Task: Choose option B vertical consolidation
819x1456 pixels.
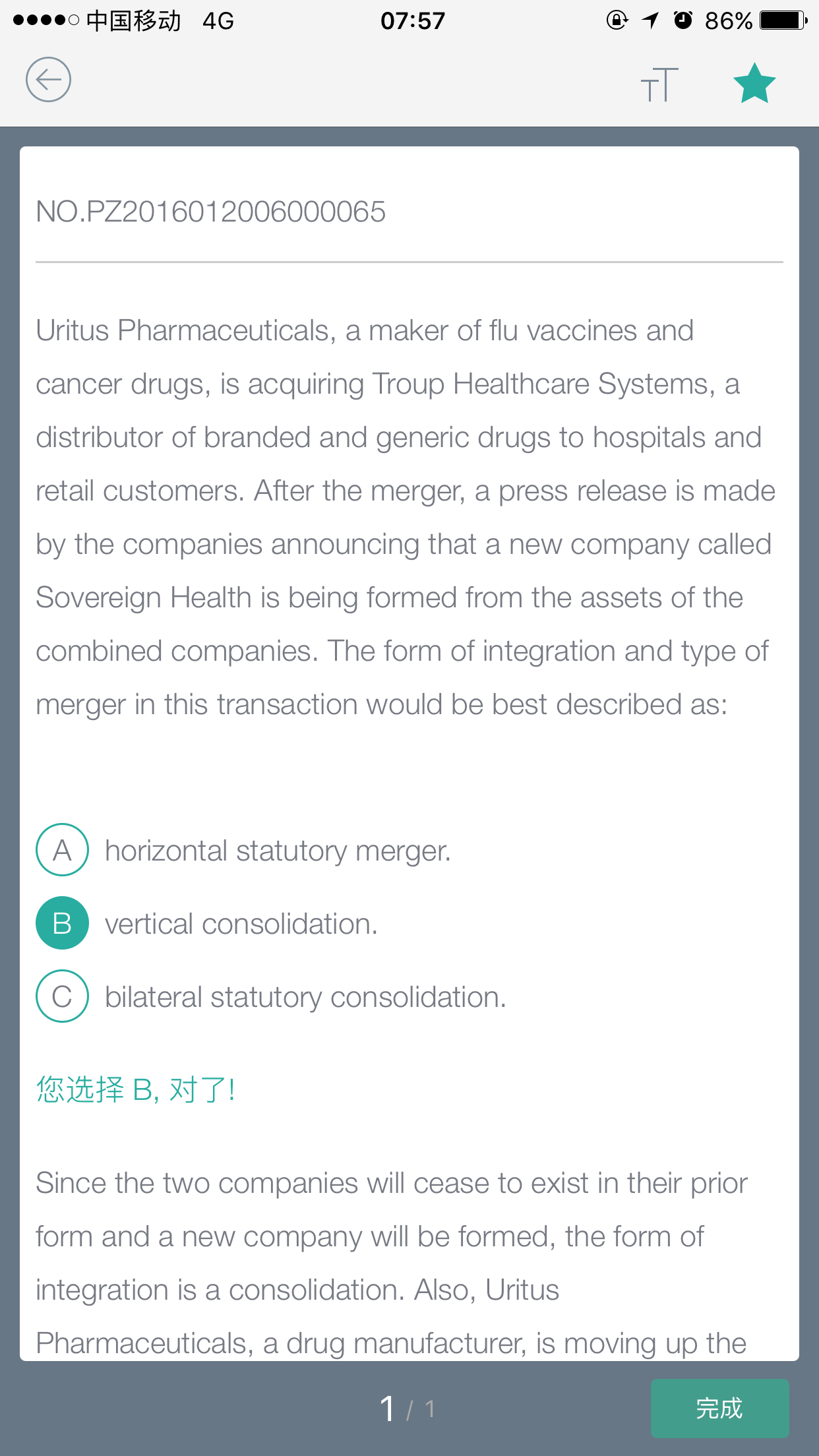Action: pyautogui.click(x=62, y=923)
